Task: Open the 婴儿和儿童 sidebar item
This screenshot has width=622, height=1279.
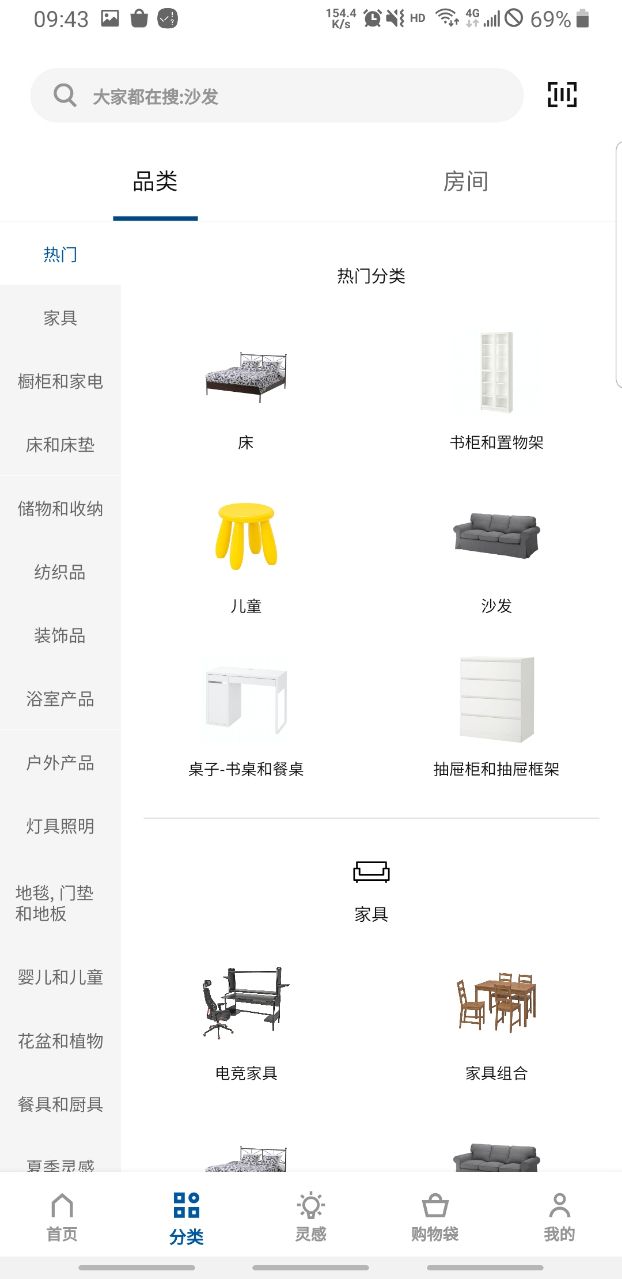Action: (60, 977)
